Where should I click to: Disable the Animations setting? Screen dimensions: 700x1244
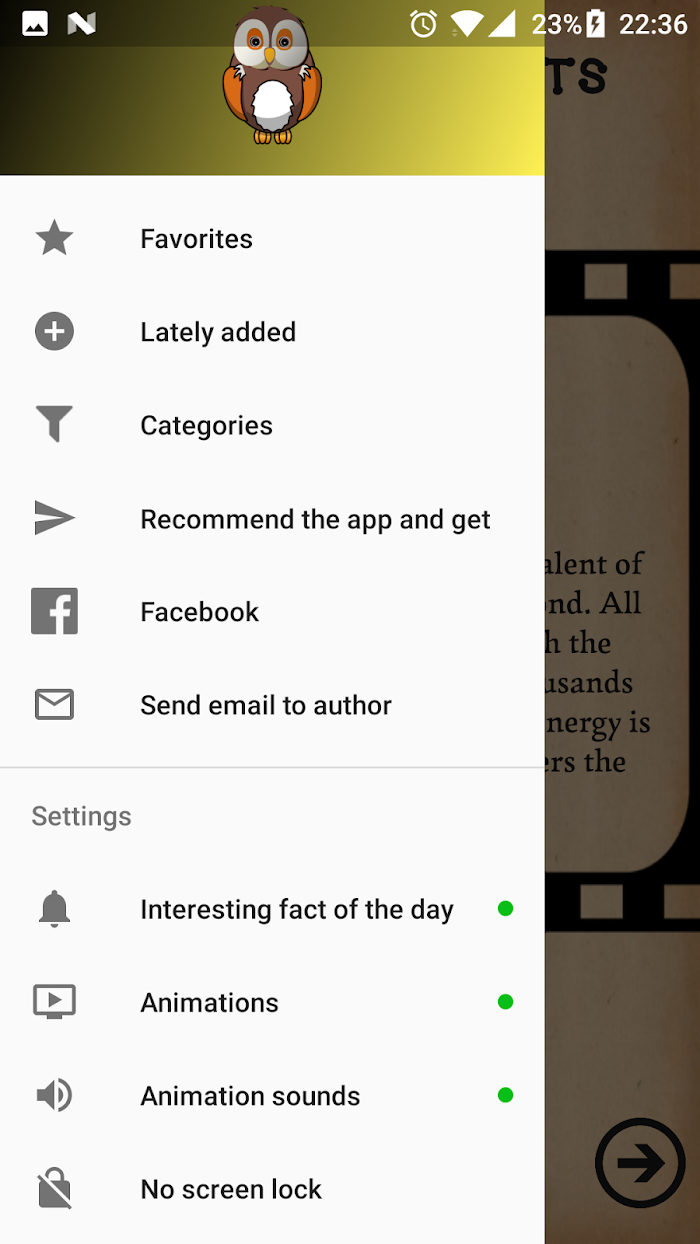coord(272,1002)
